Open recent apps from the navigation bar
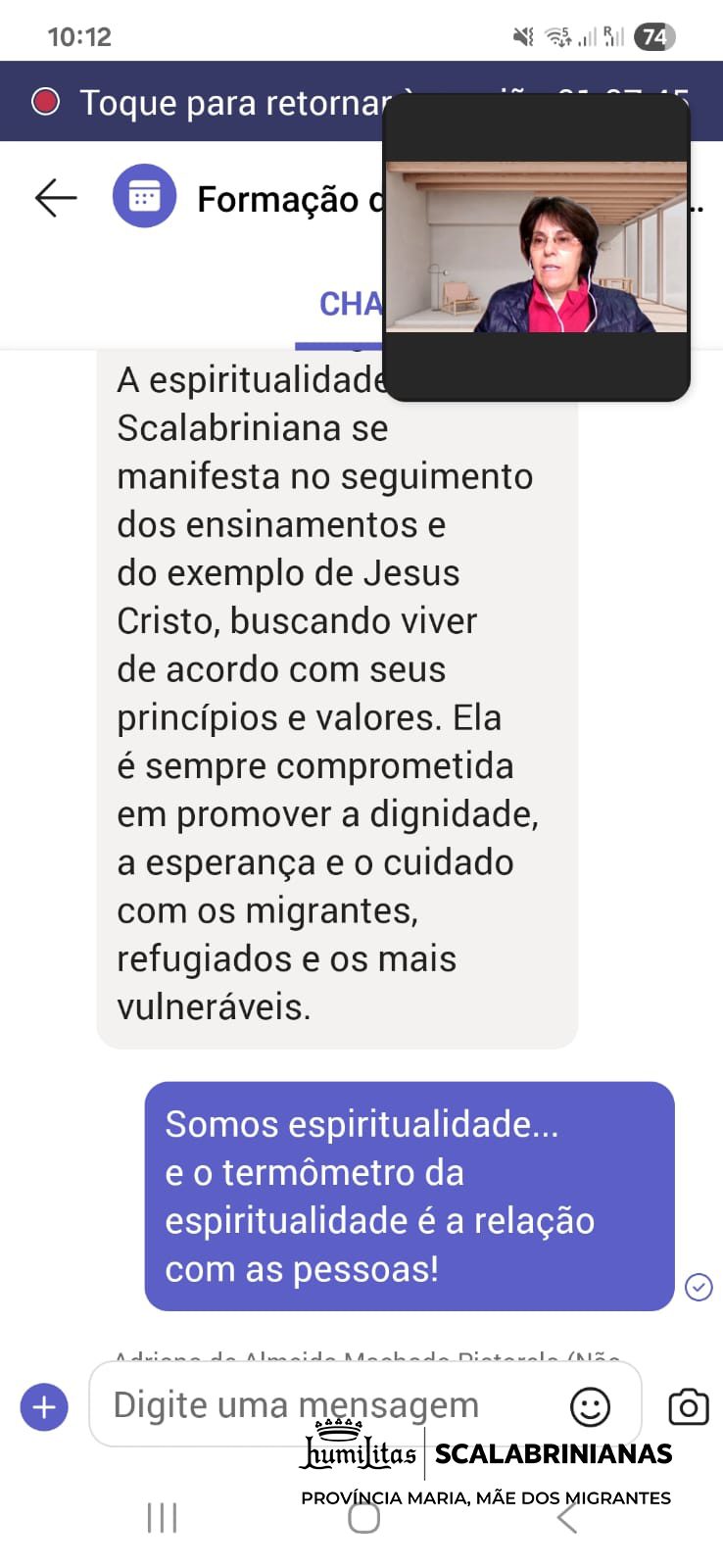Screen dimensions: 723x1568 click(x=163, y=1518)
